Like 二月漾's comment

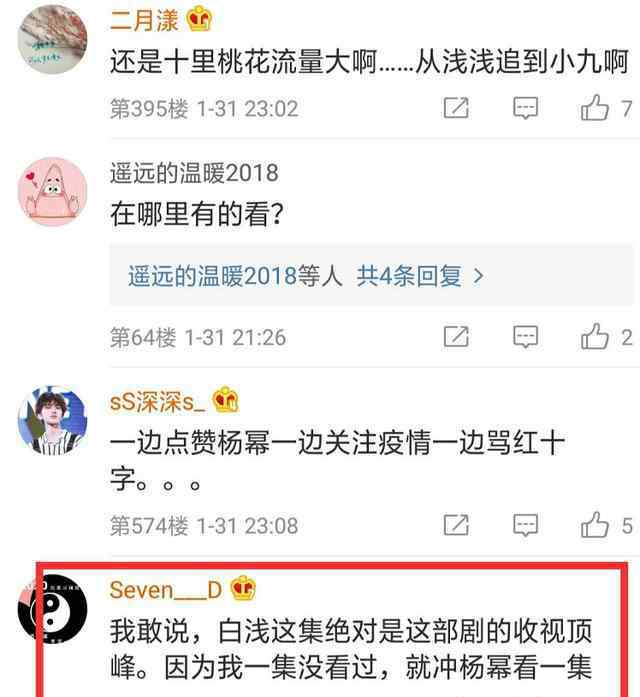(595, 108)
